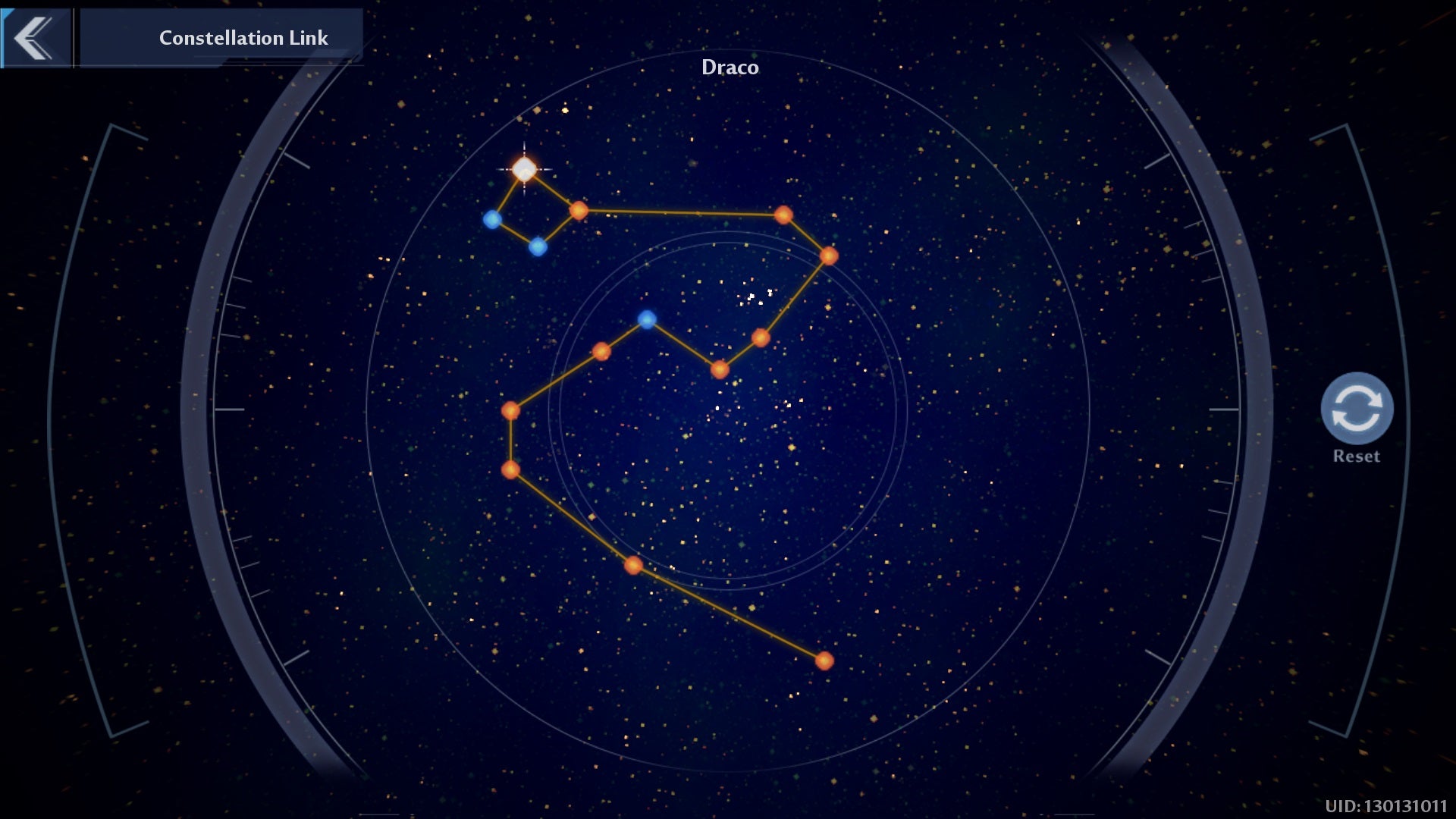
Task: Go back from Constellation Link
Action: point(34,38)
